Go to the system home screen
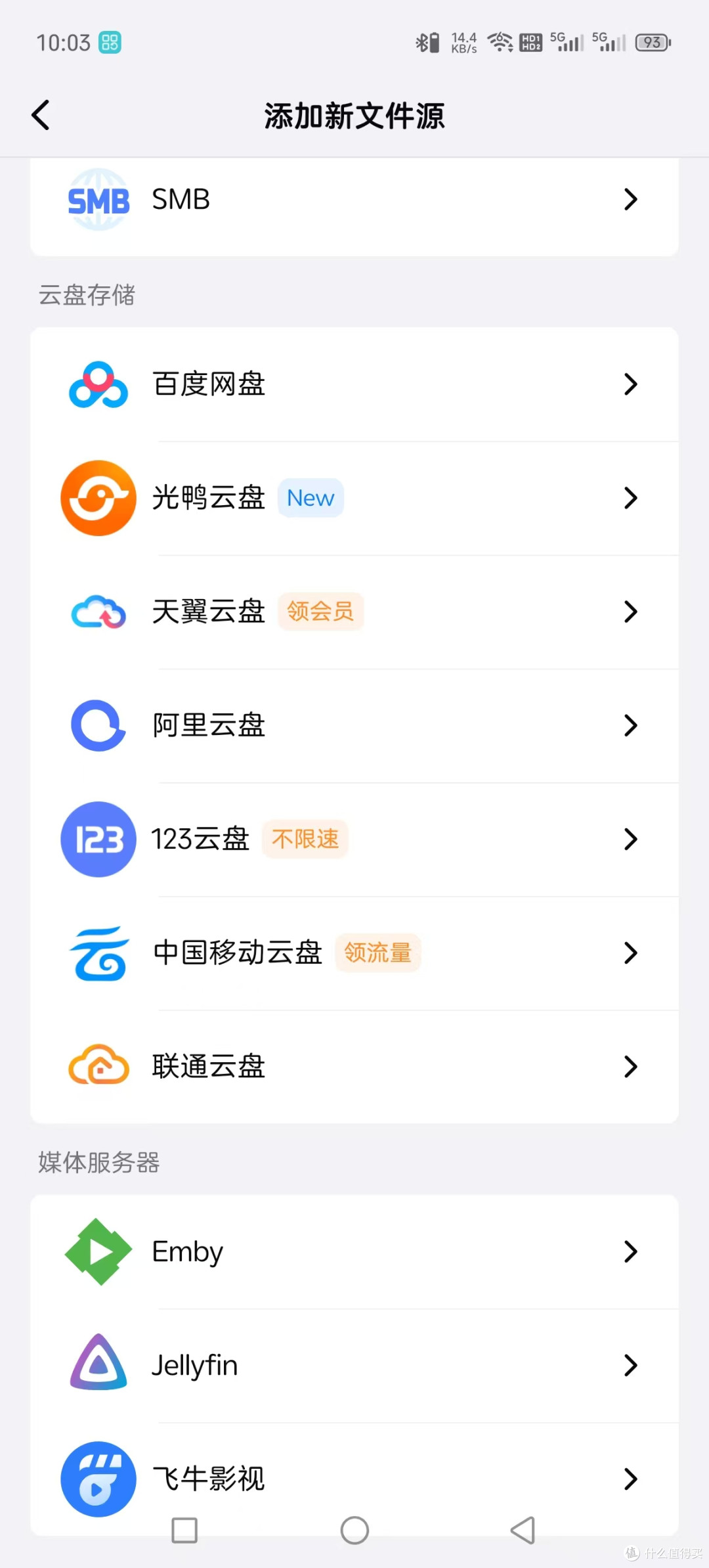 click(x=354, y=1530)
